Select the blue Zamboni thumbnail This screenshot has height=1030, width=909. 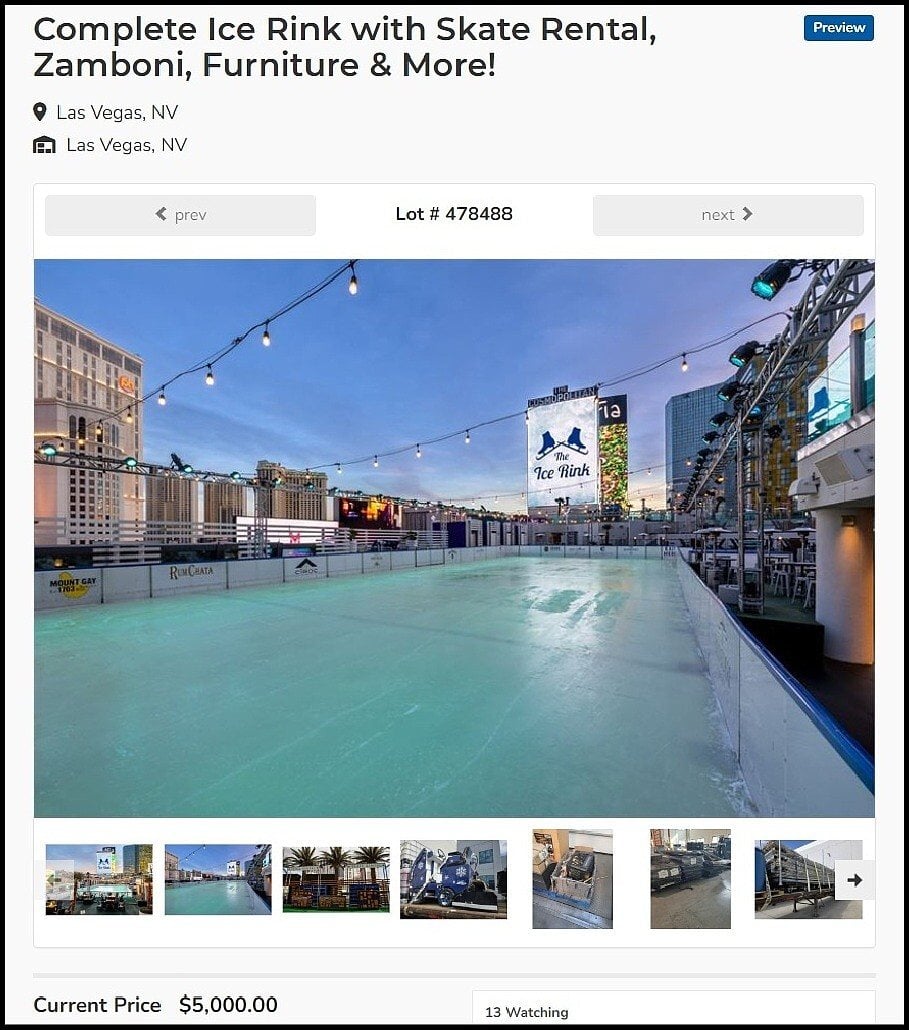tap(453, 879)
